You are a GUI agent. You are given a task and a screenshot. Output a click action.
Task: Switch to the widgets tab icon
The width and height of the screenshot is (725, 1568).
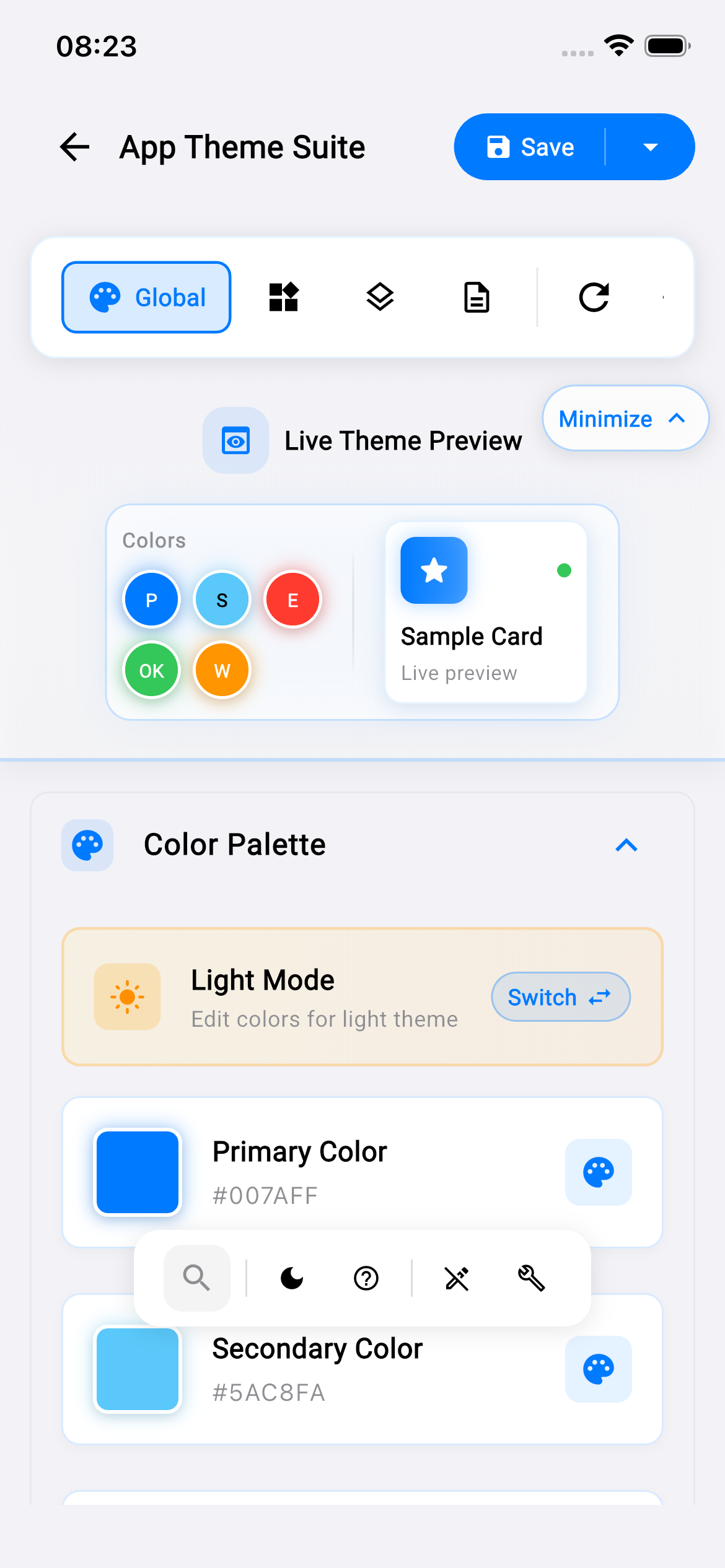284,297
